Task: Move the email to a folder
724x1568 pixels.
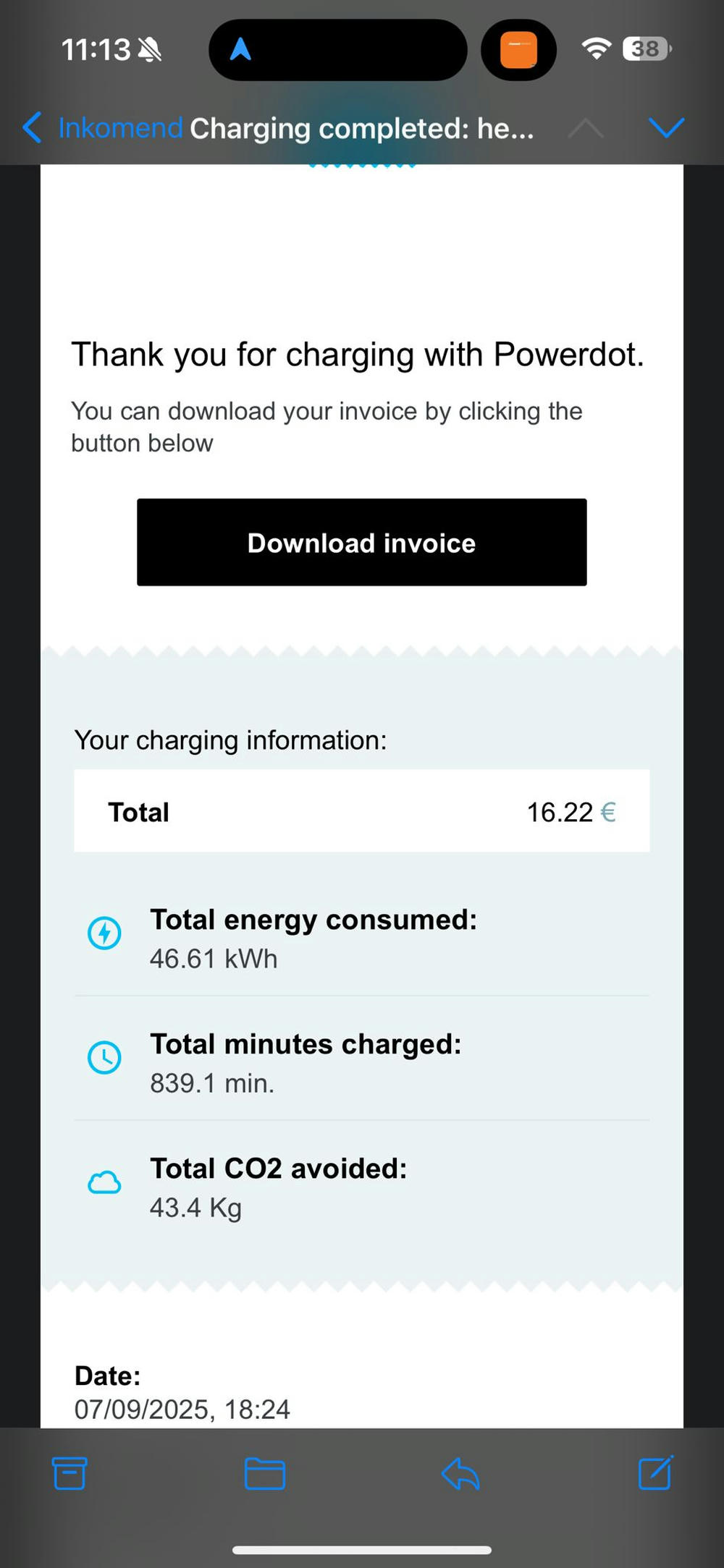Action: pos(265,1474)
